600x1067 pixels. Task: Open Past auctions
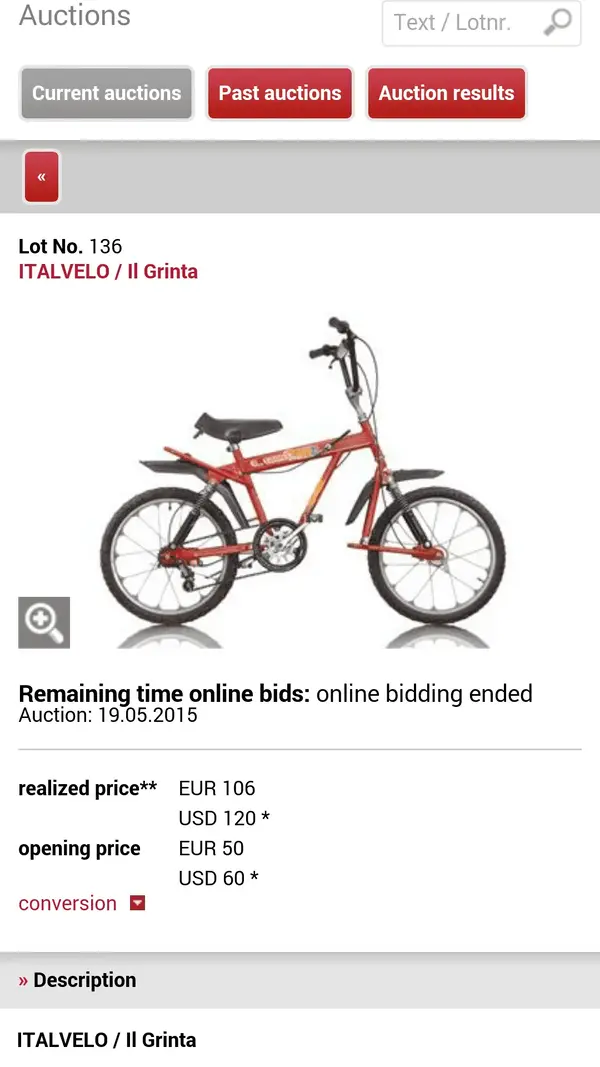point(280,94)
